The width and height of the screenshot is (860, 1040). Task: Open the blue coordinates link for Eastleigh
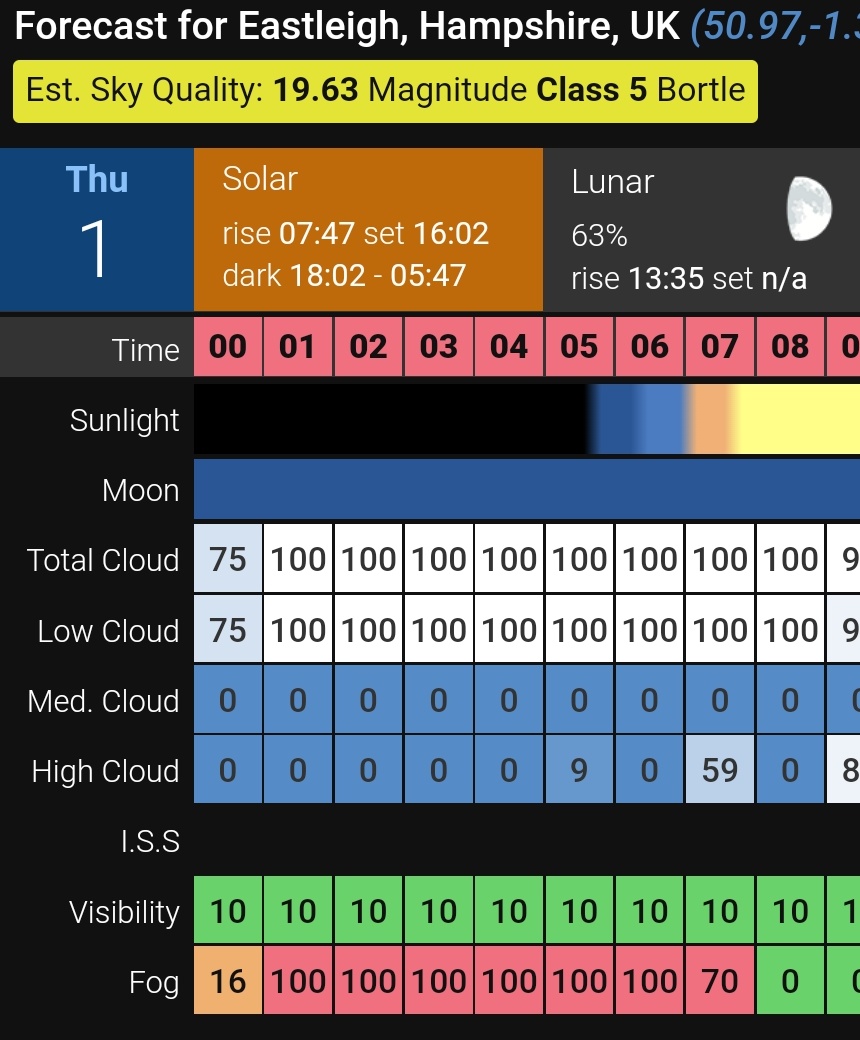tap(774, 26)
